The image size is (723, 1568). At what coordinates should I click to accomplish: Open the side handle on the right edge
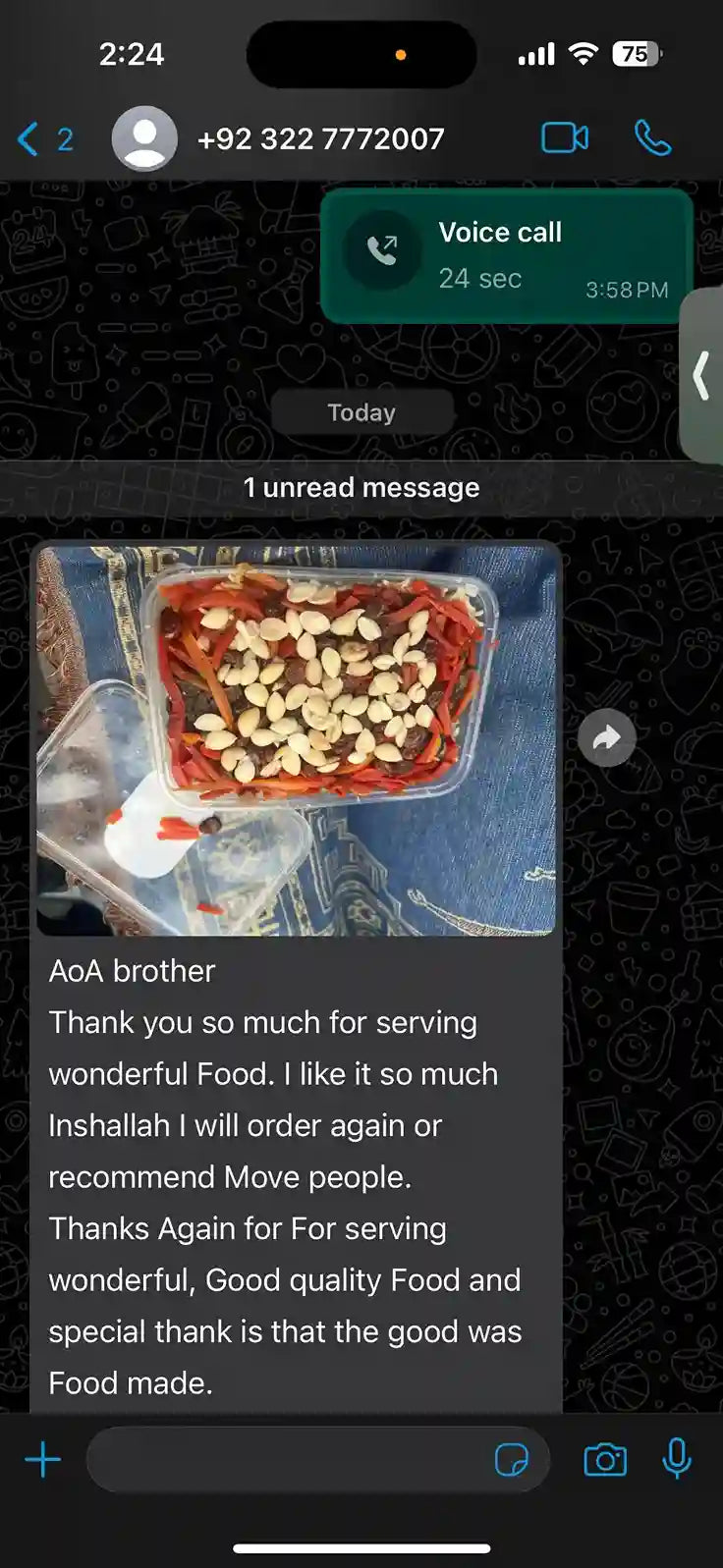701,375
